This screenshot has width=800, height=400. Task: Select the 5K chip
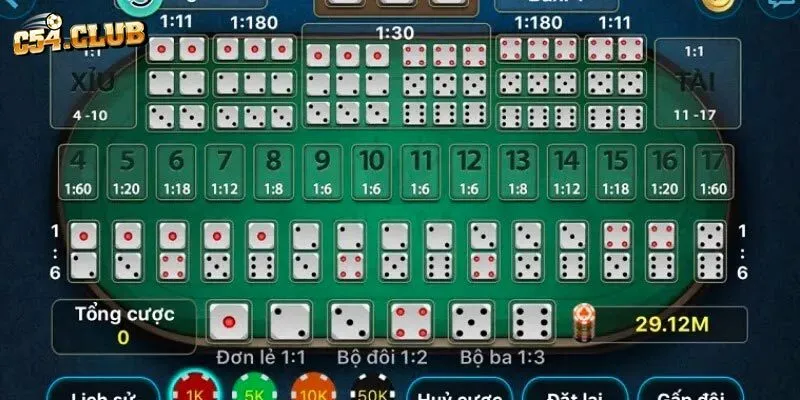click(x=252, y=390)
